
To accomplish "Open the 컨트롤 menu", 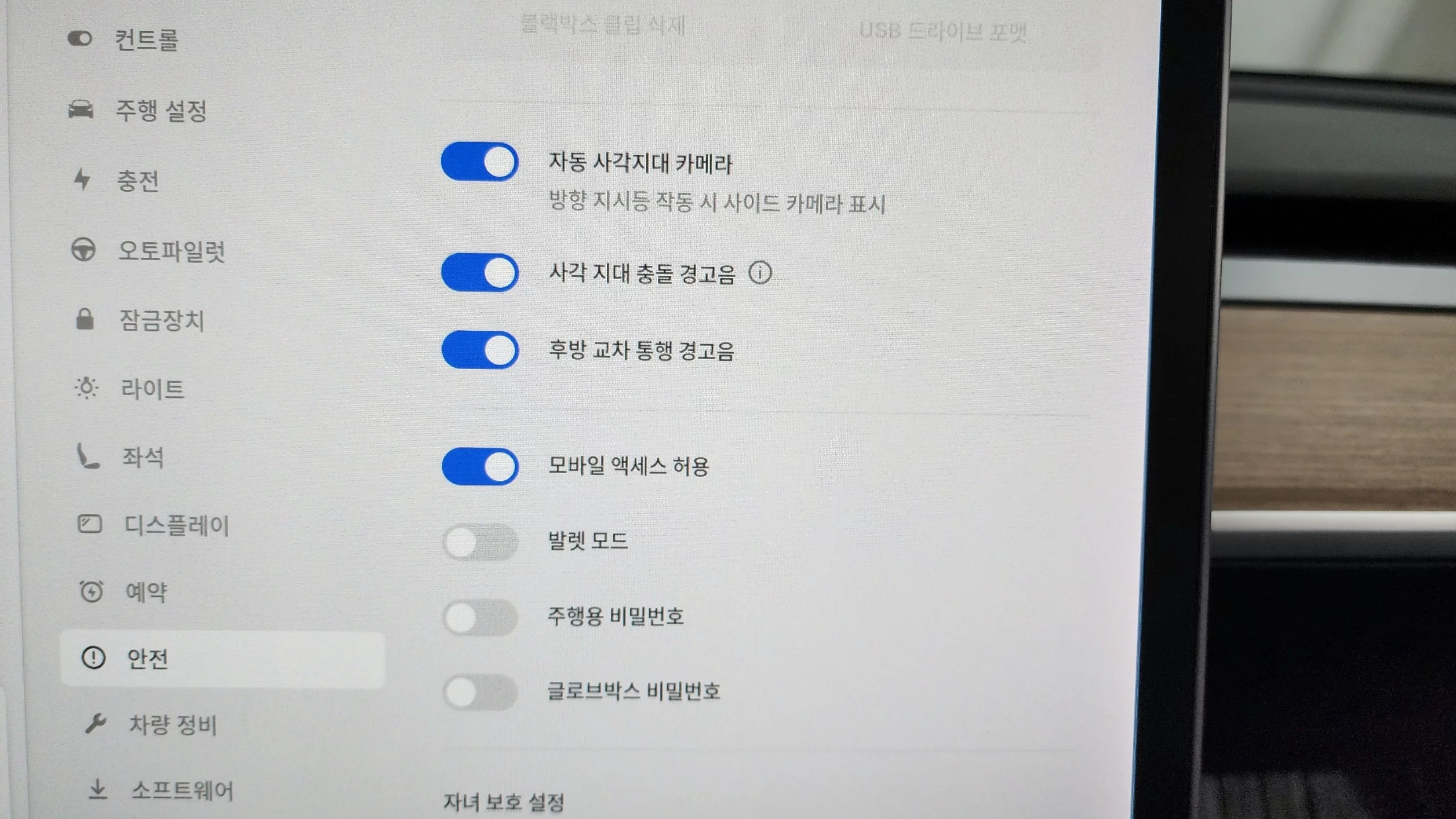I will [146, 40].
